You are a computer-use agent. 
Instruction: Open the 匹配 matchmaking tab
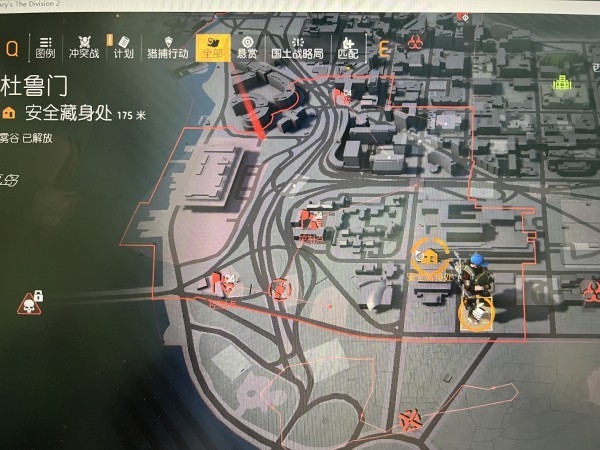click(349, 48)
